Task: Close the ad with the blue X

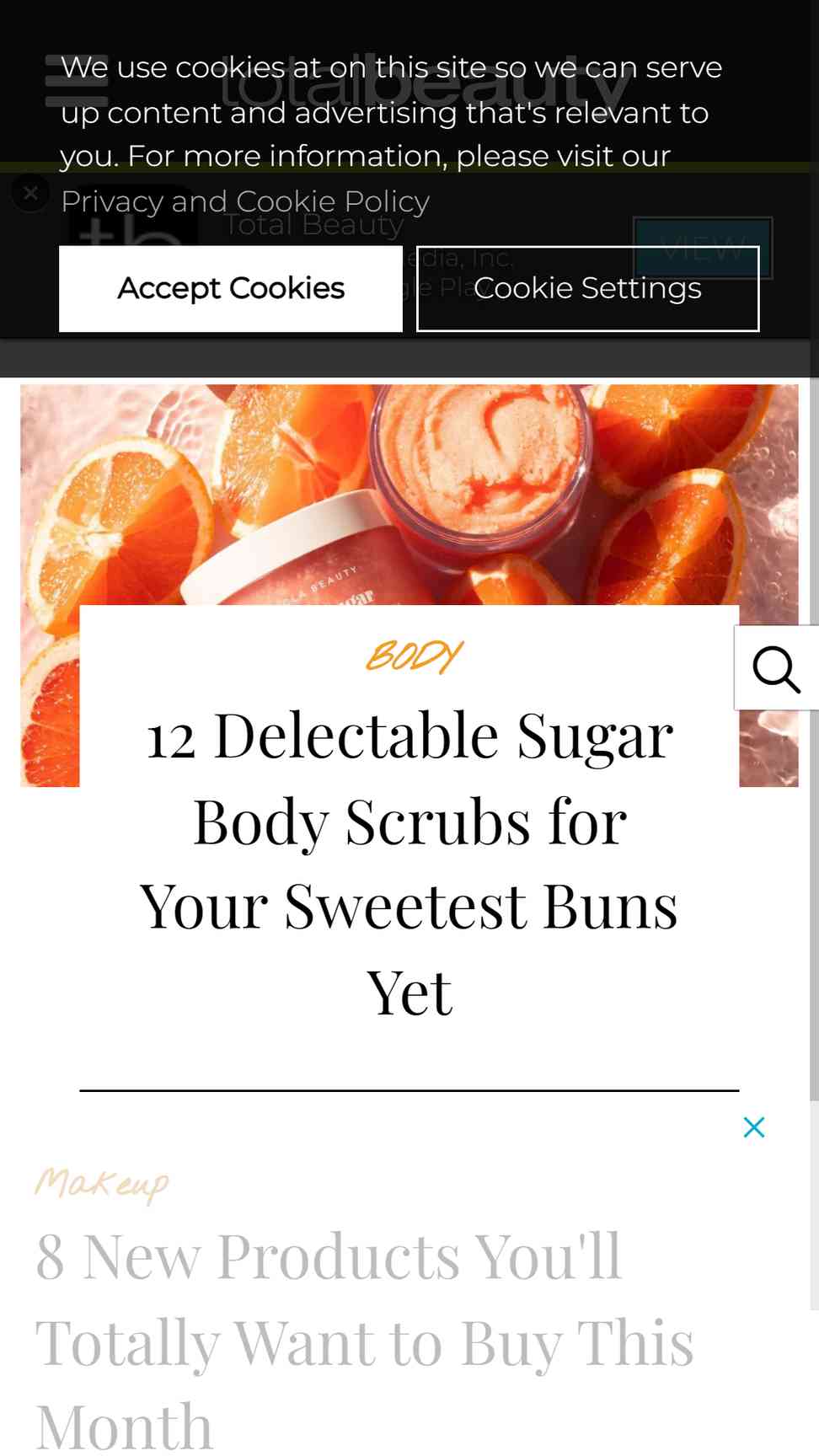Action: (x=754, y=1127)
